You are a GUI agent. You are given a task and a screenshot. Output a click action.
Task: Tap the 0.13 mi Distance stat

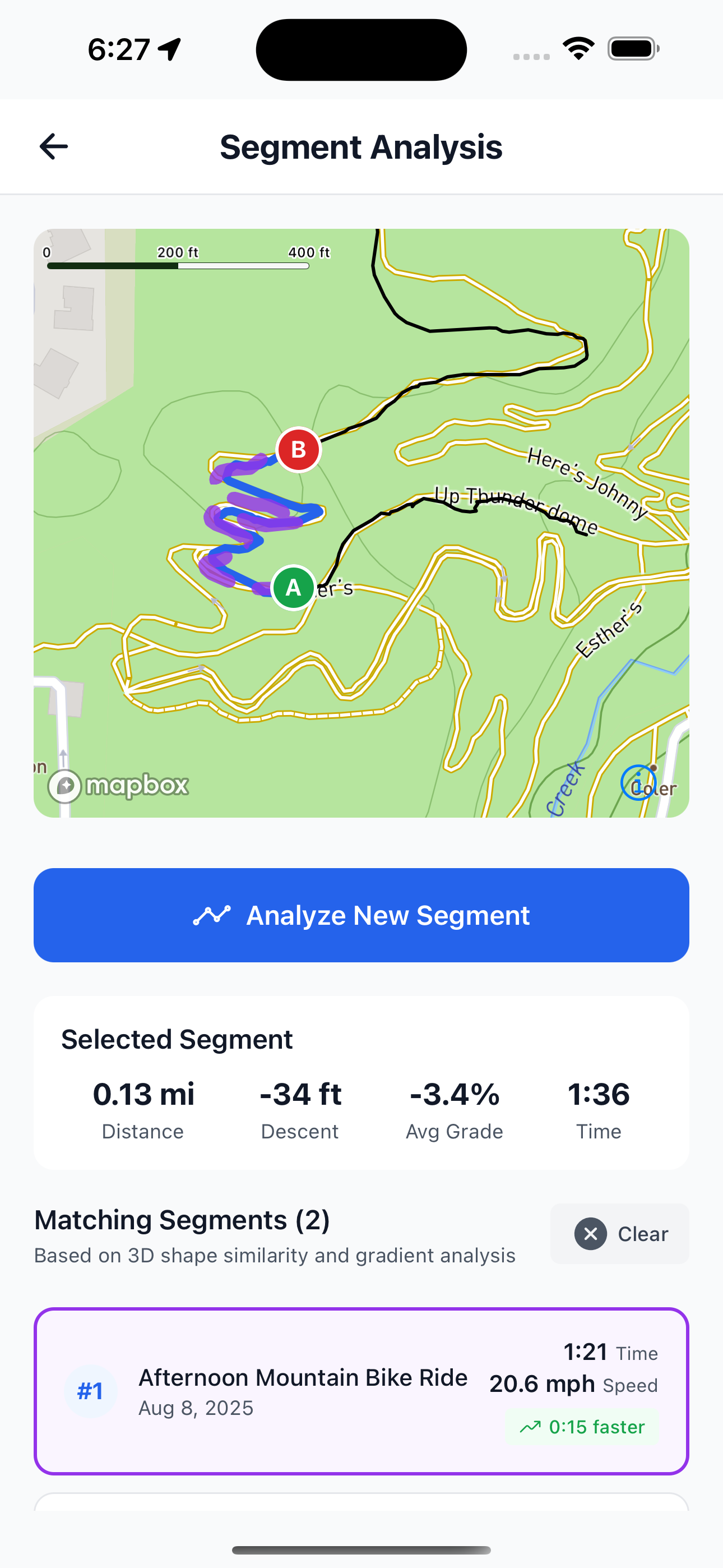click(x=143, y=1108)
